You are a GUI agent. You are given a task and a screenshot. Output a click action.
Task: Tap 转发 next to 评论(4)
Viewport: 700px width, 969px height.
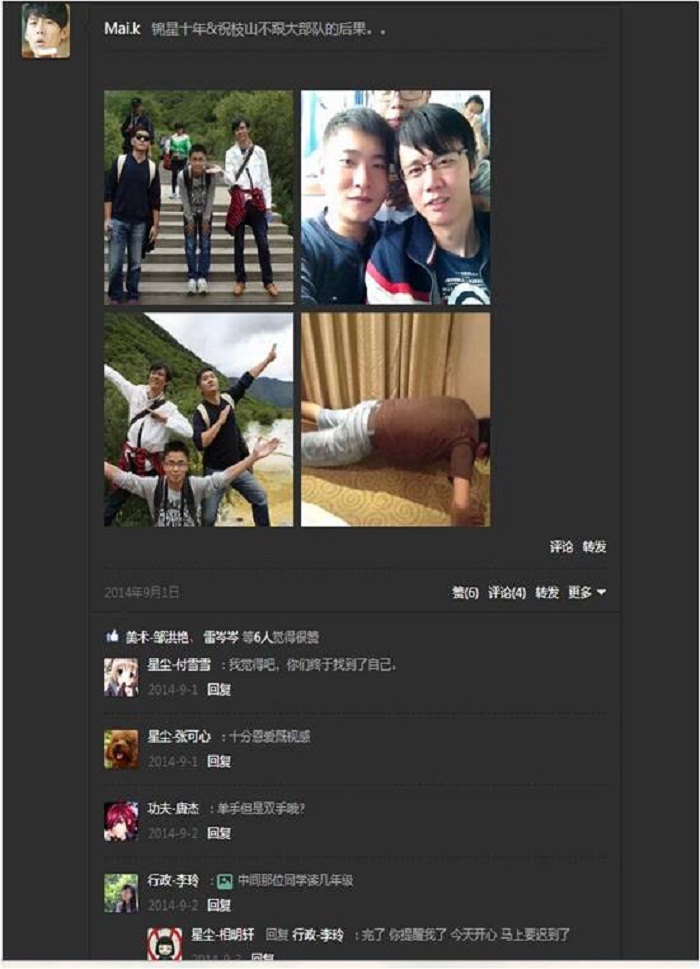[547, 593]
